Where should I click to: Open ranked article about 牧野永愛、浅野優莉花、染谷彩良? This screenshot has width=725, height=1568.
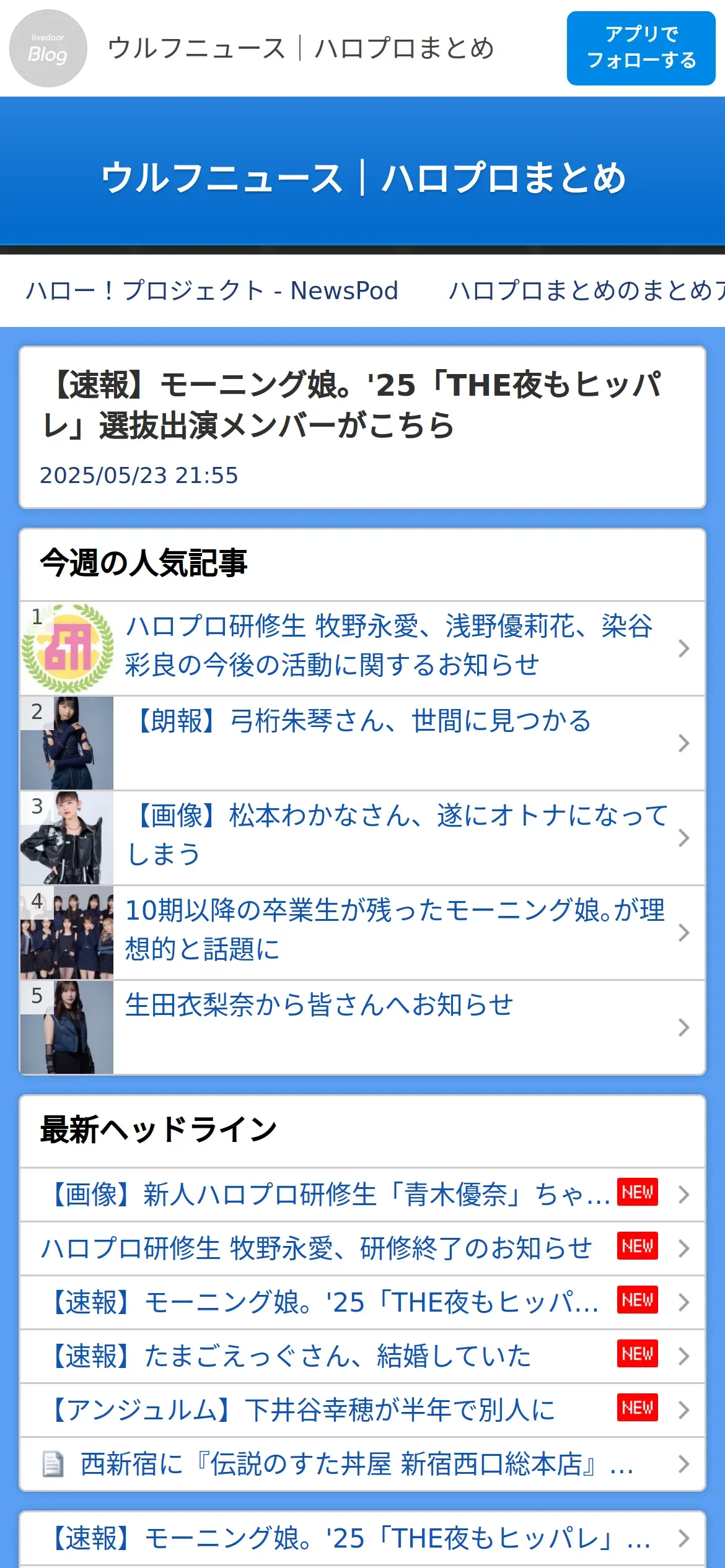pyautogui.click(x=362, y=648)
